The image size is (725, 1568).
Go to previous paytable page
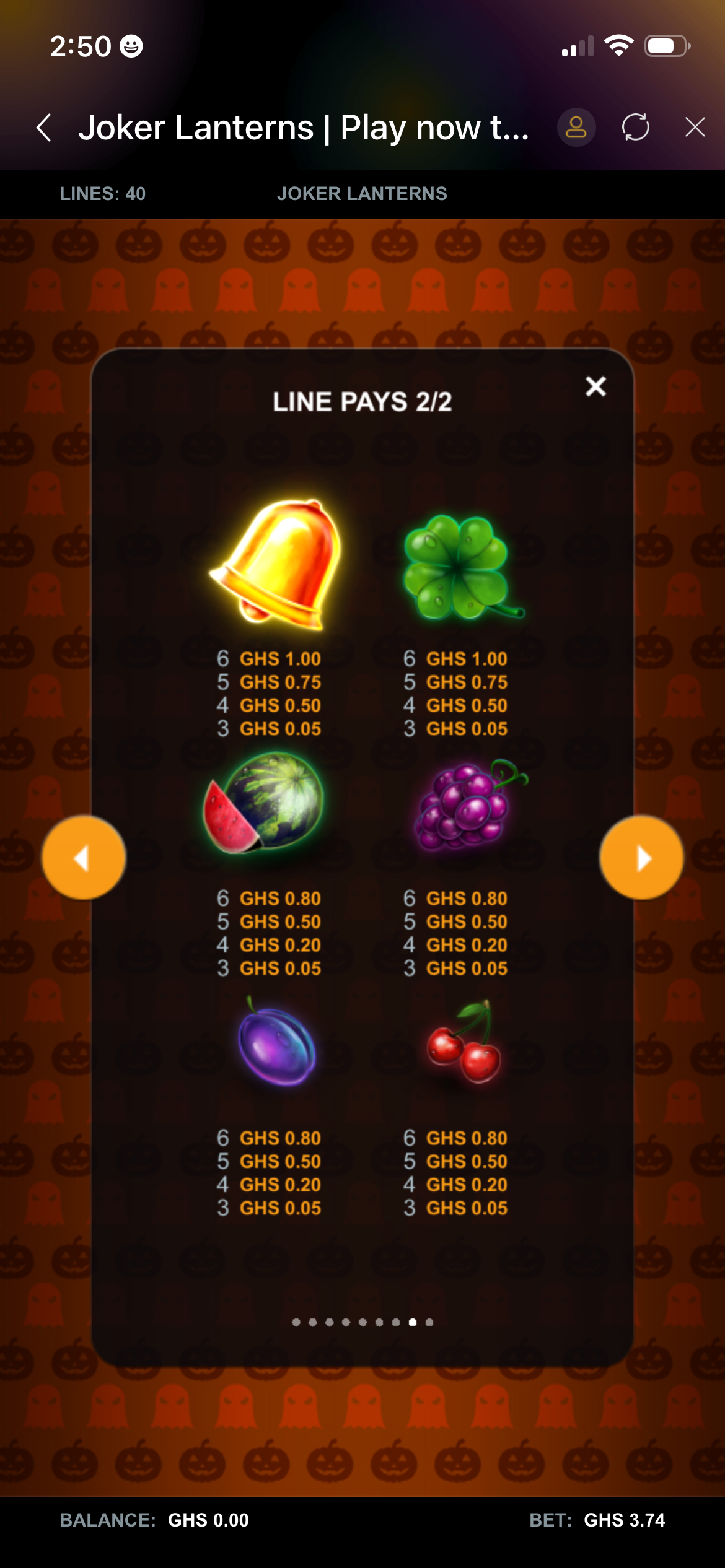pos(84,858)
